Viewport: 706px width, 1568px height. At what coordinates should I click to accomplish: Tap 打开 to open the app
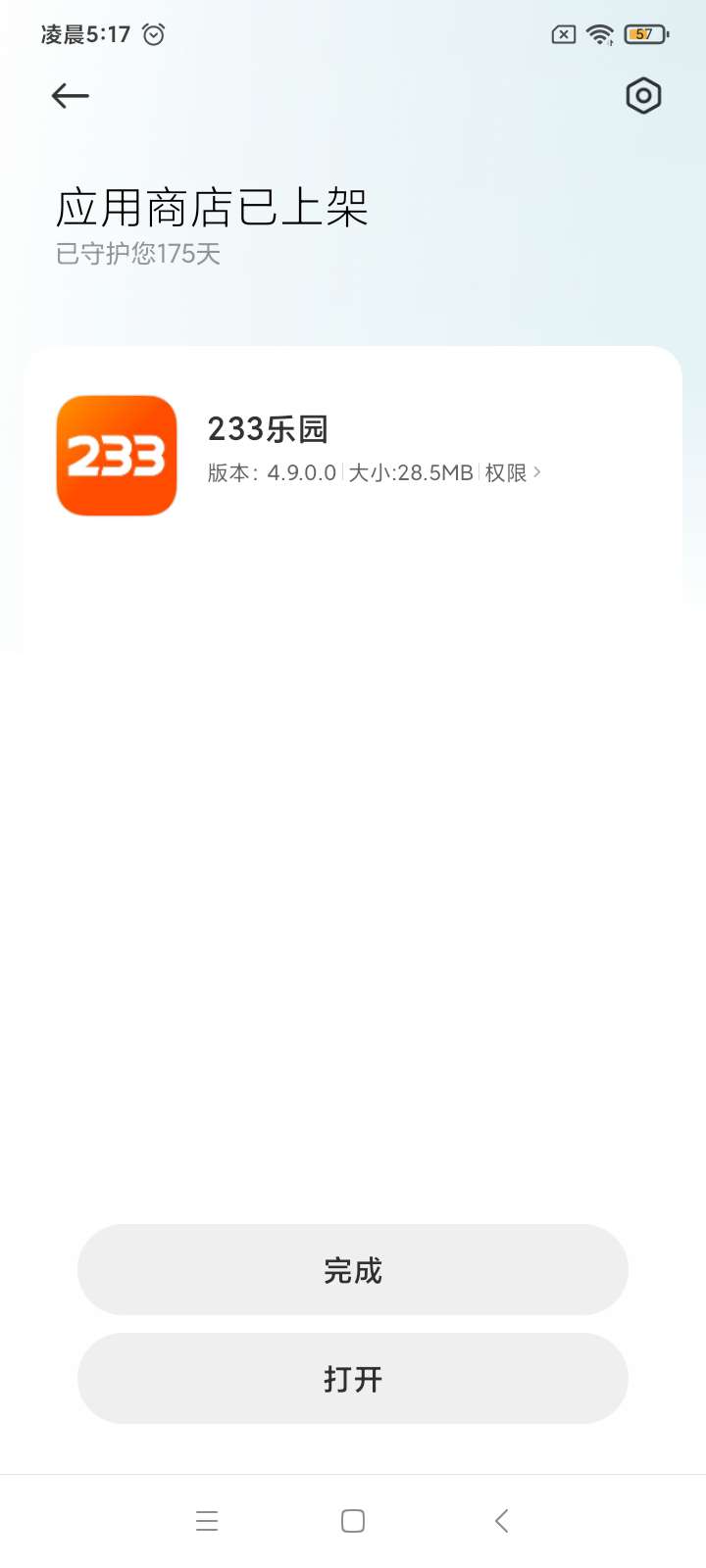353,1379
